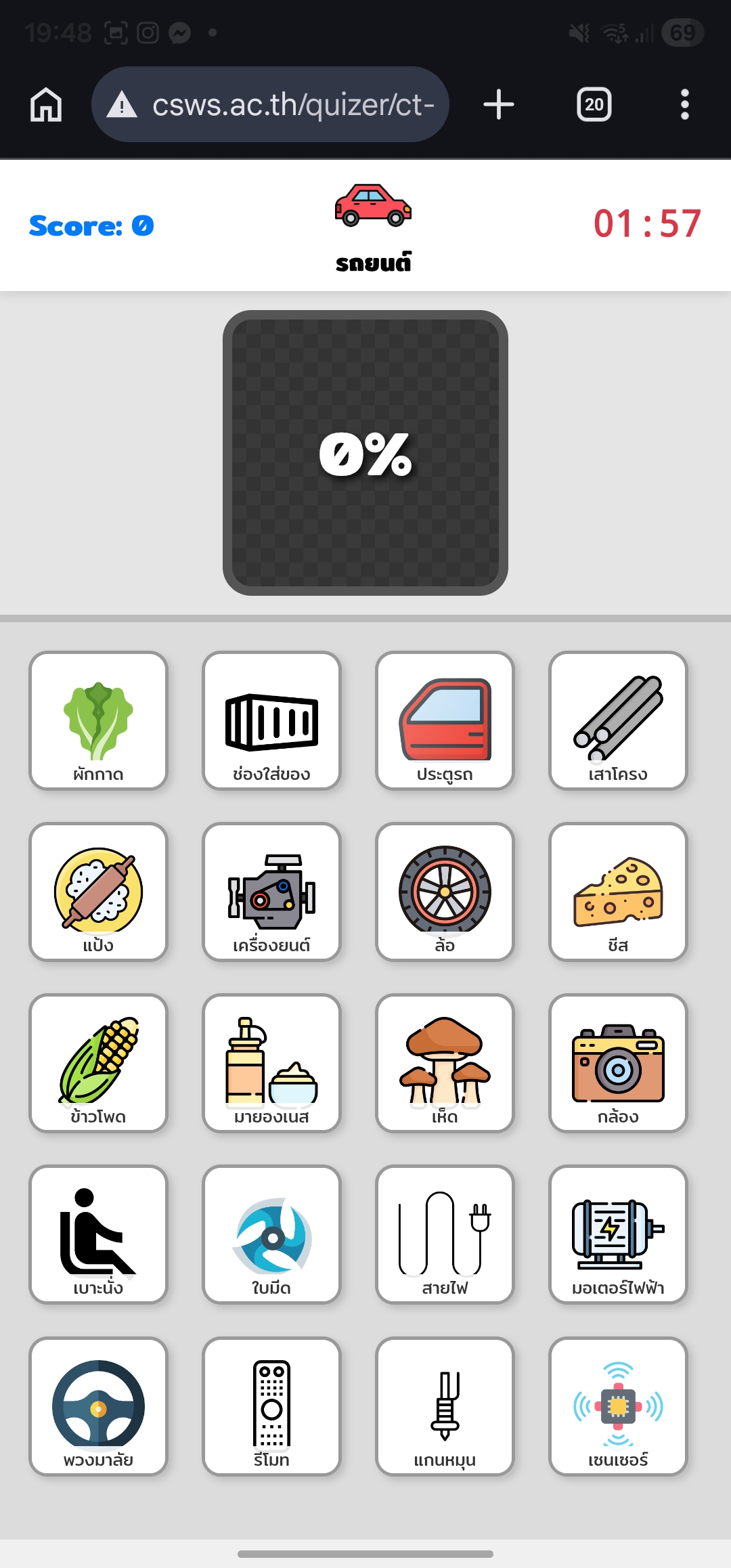Choose the มอเตอร์ไฟฟ้า electric motor tile
This screenshot has width=731, height=1568.
pos(618,1235)
